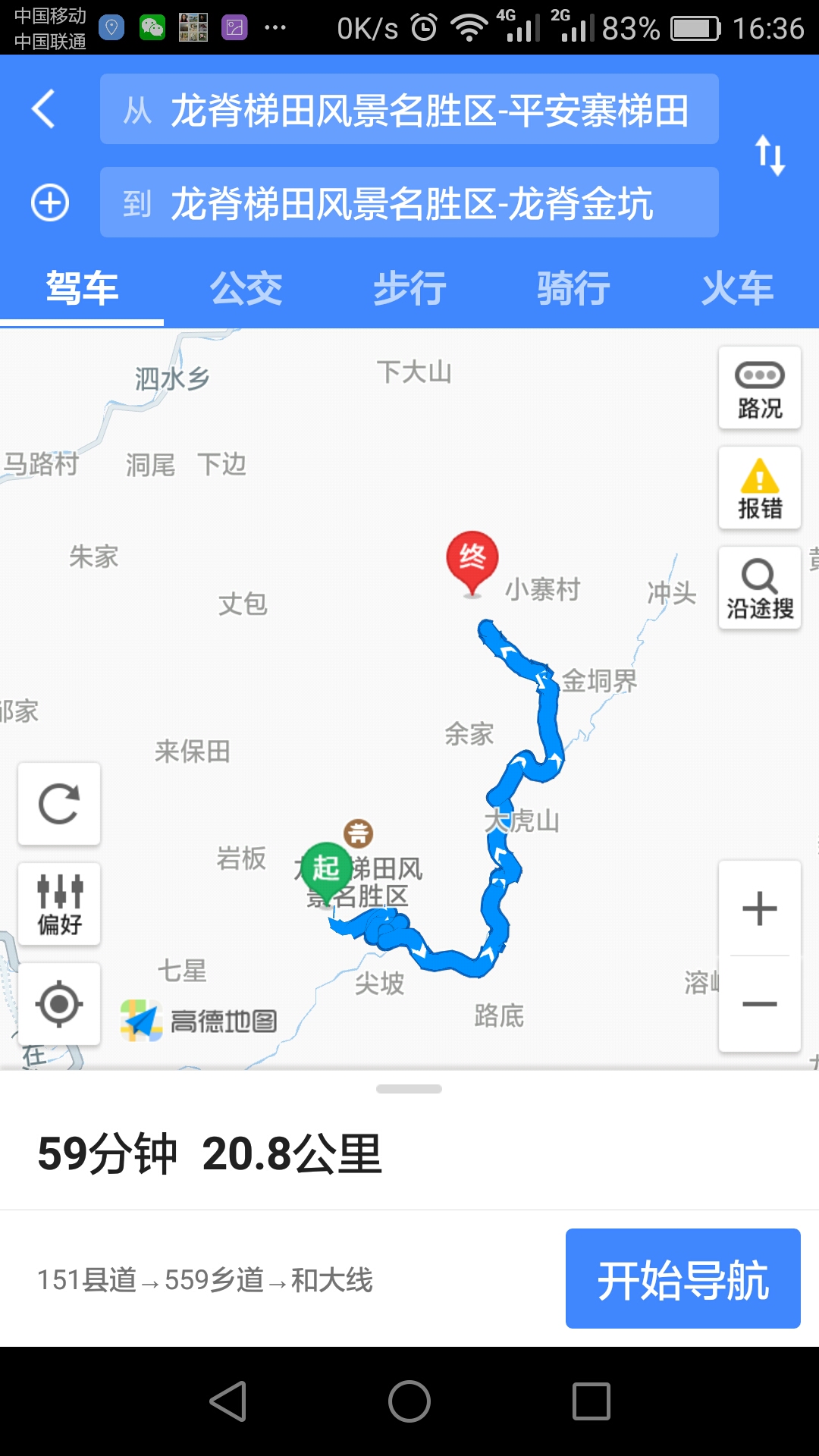Image resolution: width=819 pixels, height=1456 pixels.
Task: Zoom out of the map
Action: coord(759,1004)
